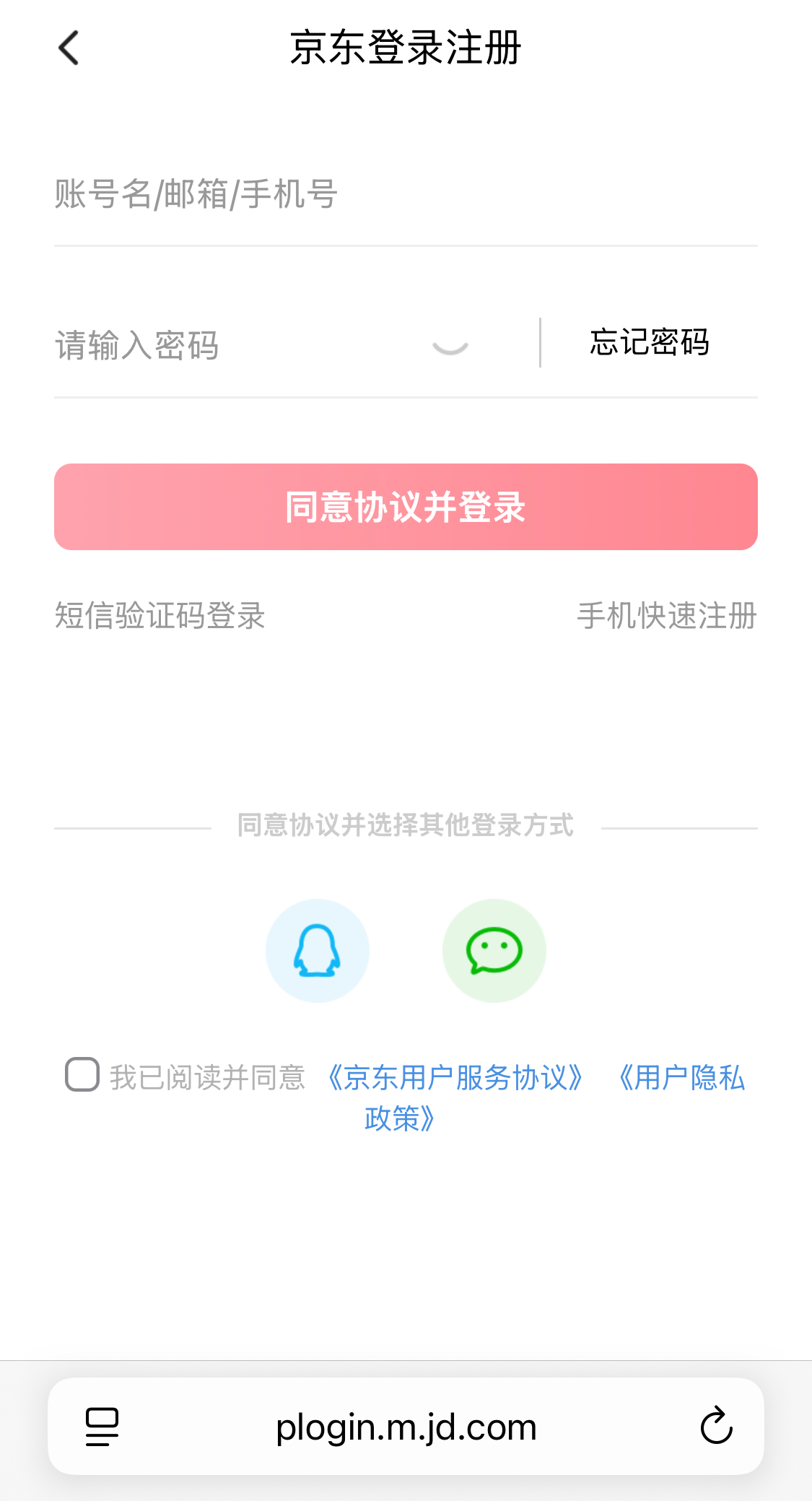
Task: Check the 我已阅读并同意 checkbox
Action: (x=82, y=1074)
